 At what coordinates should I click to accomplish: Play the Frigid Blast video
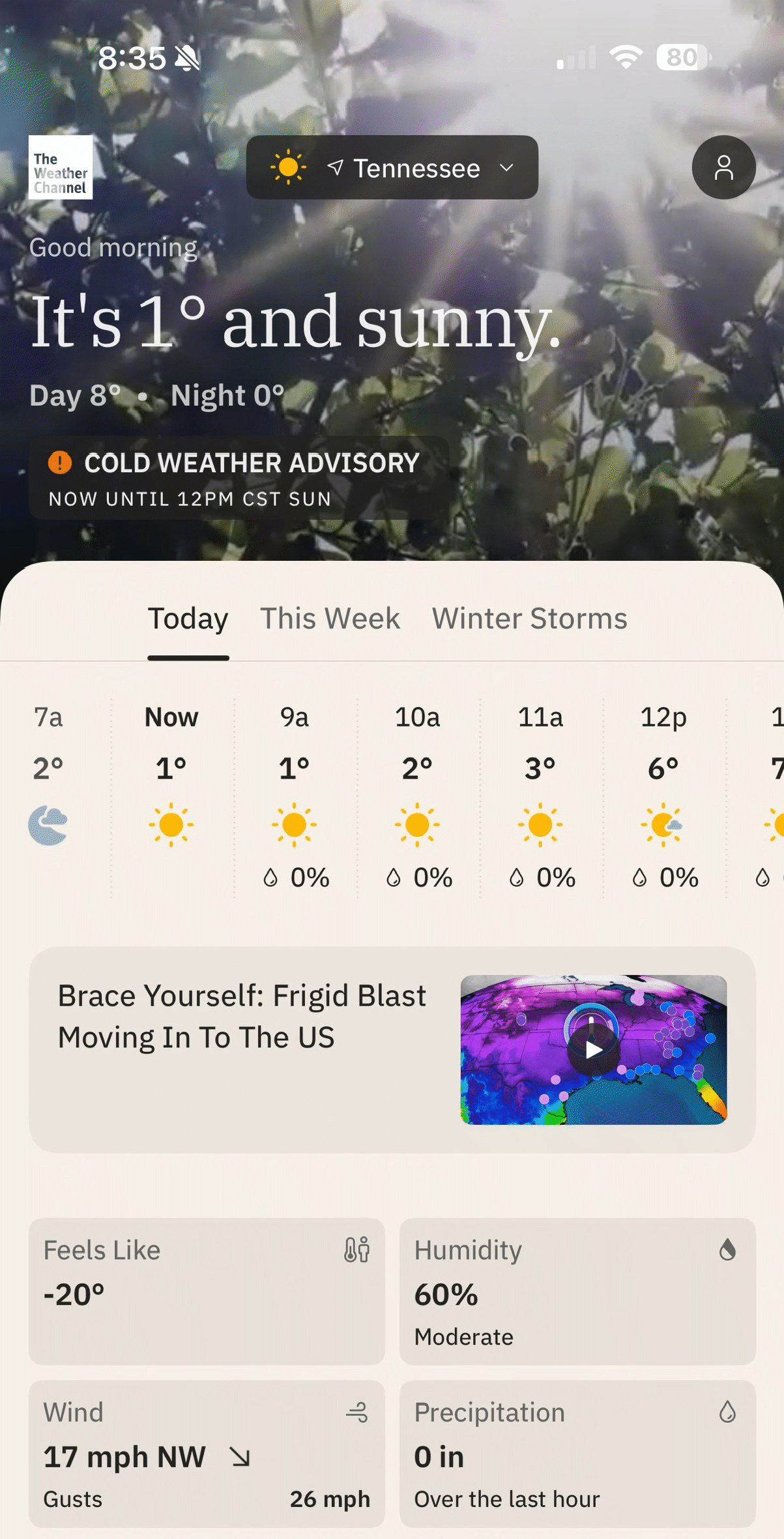click(593, 1049)
